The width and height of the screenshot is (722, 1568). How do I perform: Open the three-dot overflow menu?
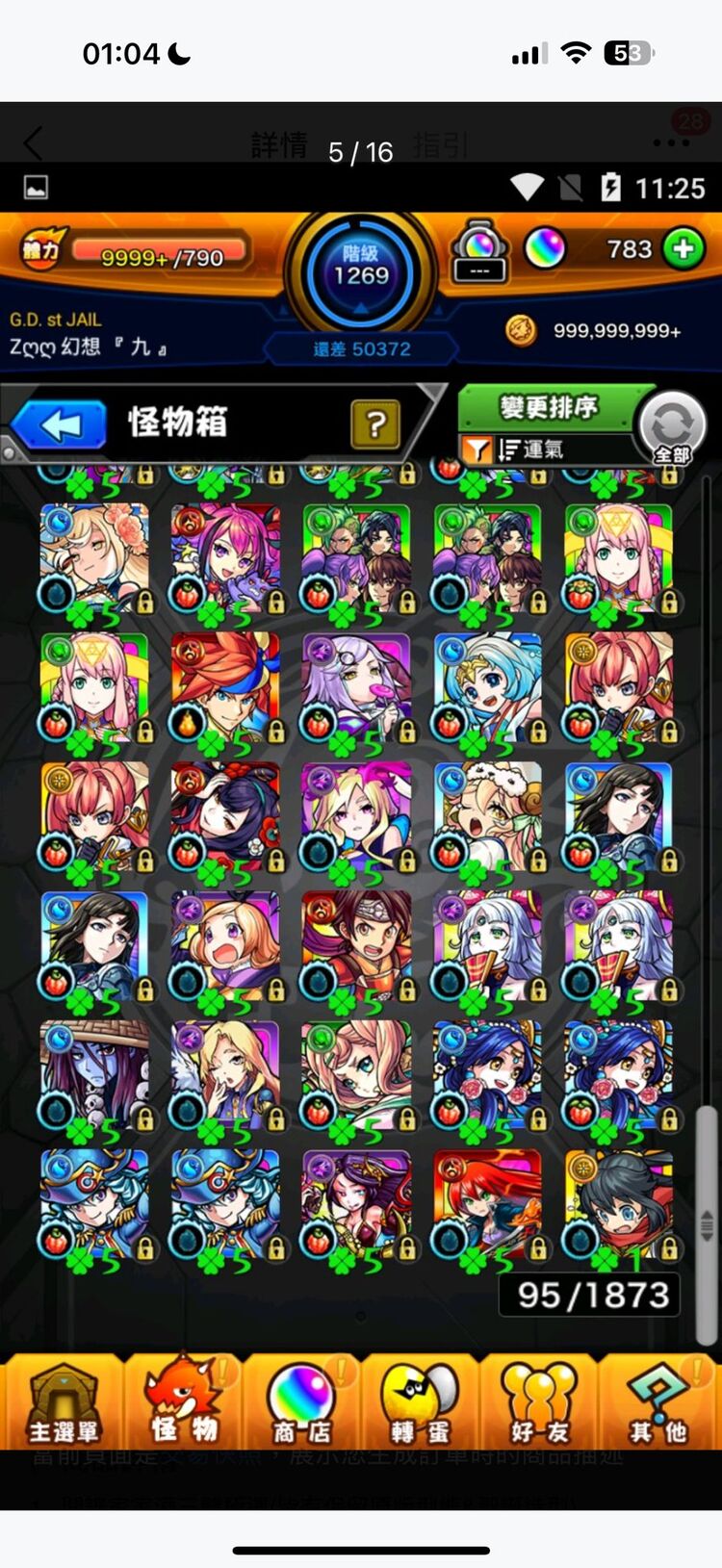point(671,144)
